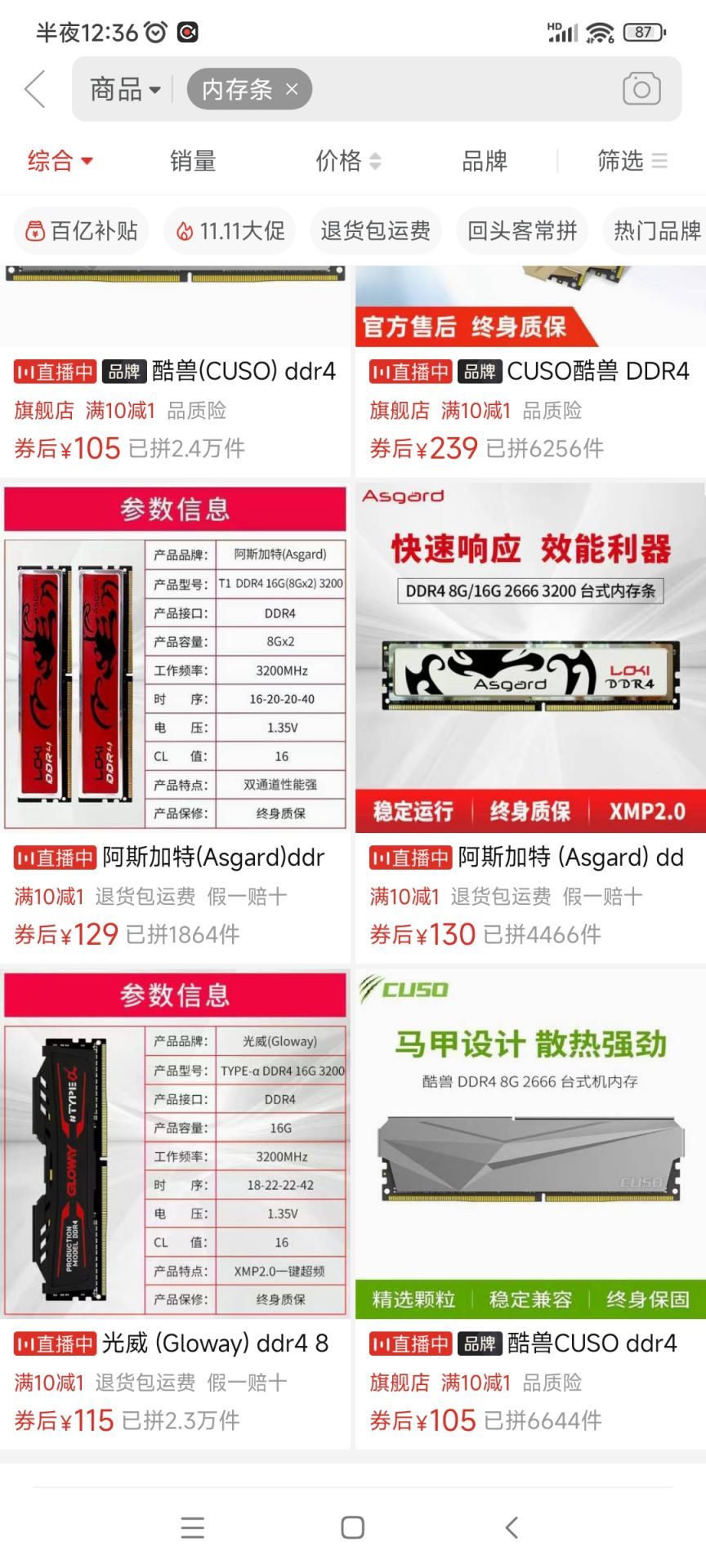Viewport: 706px width, 1568px height.
Task: Open the 商品 search type dropdown
Action: pyautogui.click(x=125, y=89)
